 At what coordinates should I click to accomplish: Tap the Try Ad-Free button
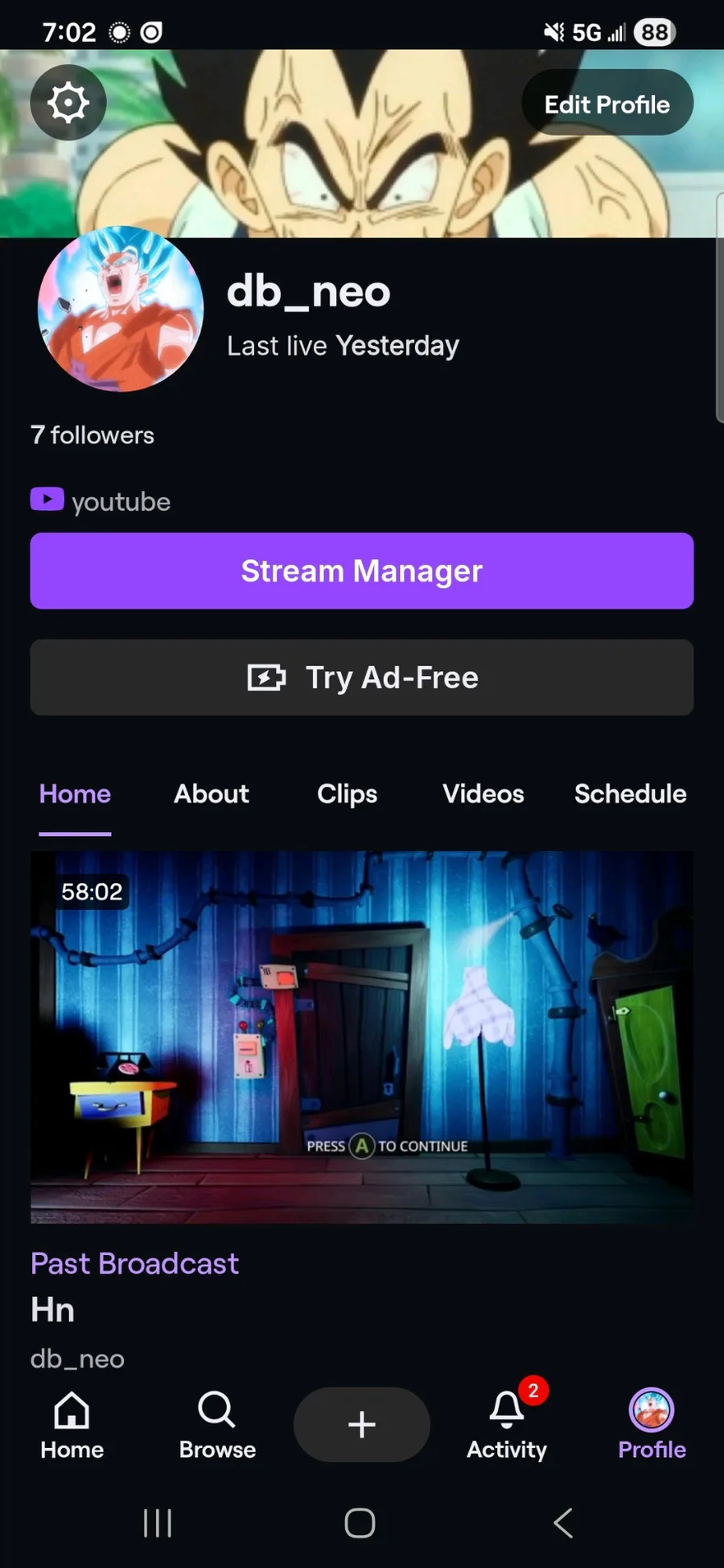click(362, 677)
